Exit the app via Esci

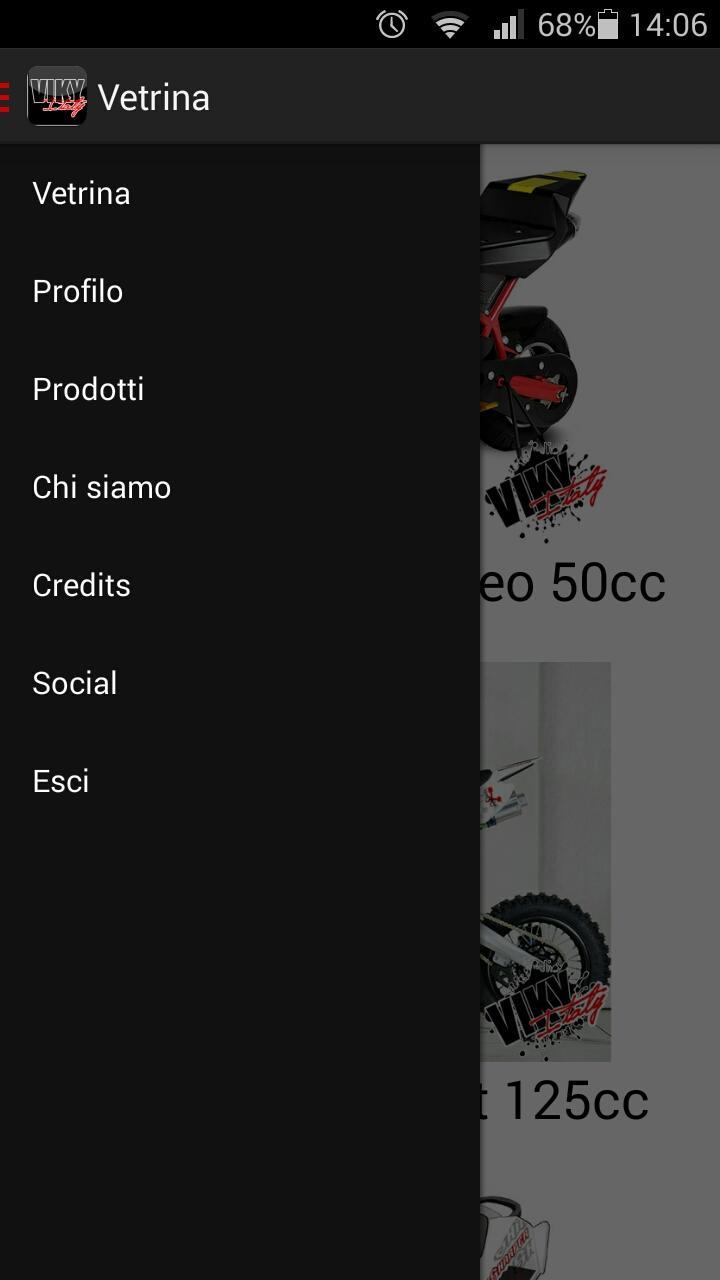pos(60,781)
